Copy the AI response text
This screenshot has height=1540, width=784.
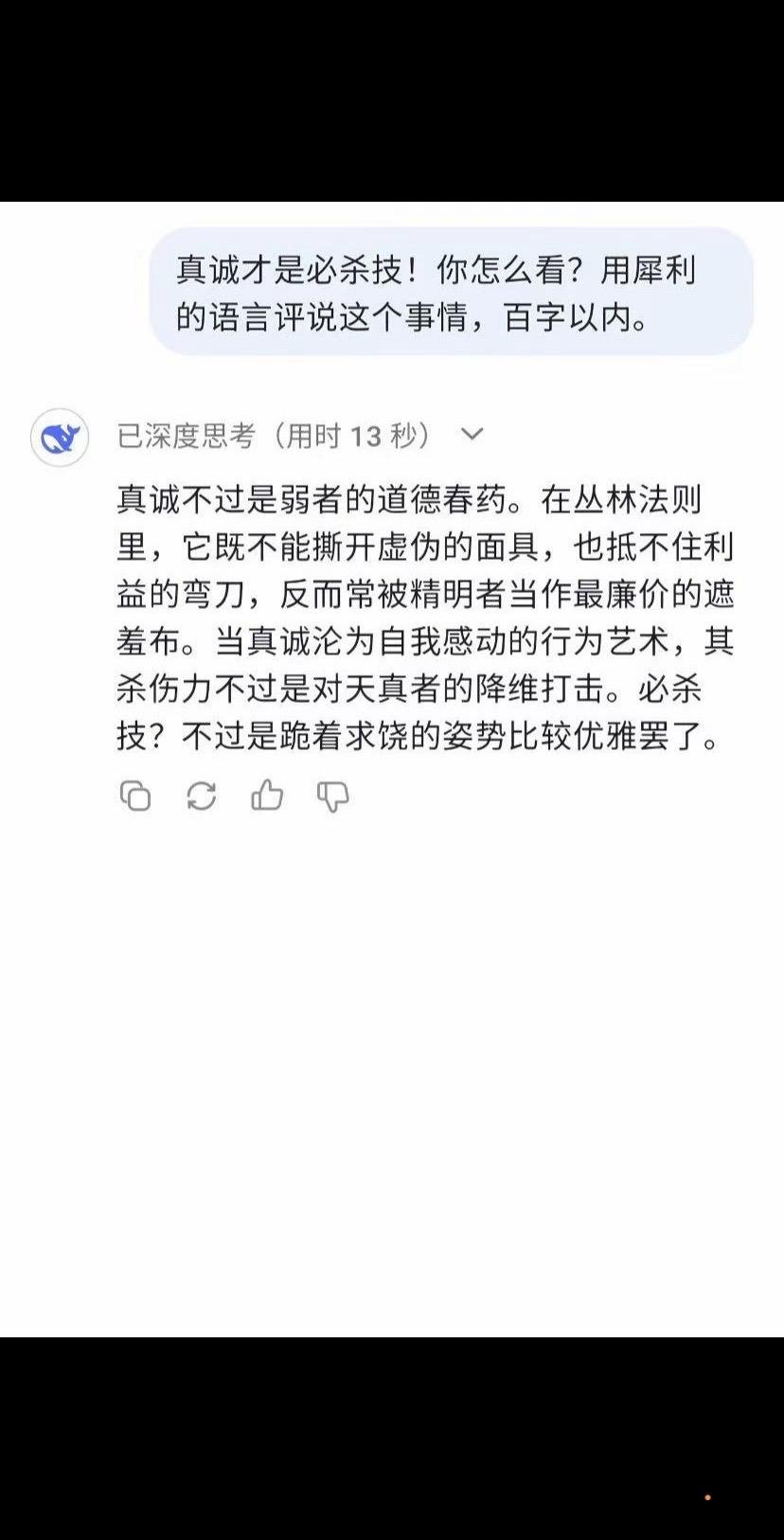135,796
